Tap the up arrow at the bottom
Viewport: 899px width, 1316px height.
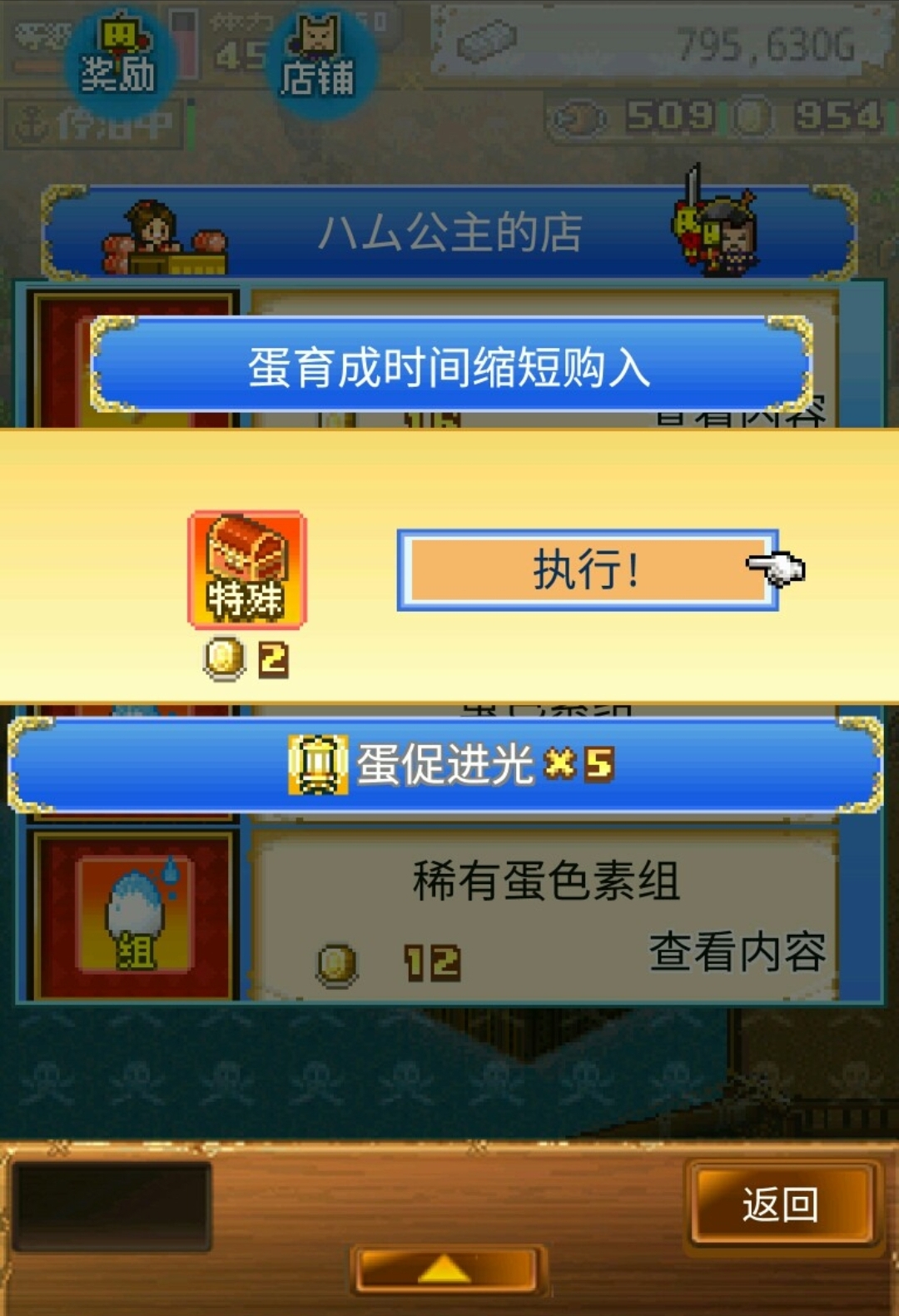(x=446, y=1269)
